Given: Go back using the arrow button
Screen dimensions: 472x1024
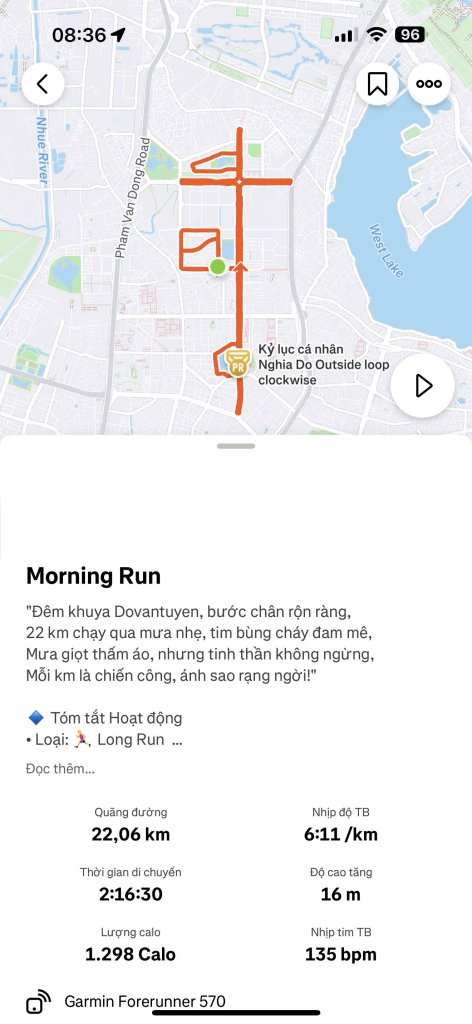Looking at the screenshot, I should pyautogui.click(x=42, y=84).
